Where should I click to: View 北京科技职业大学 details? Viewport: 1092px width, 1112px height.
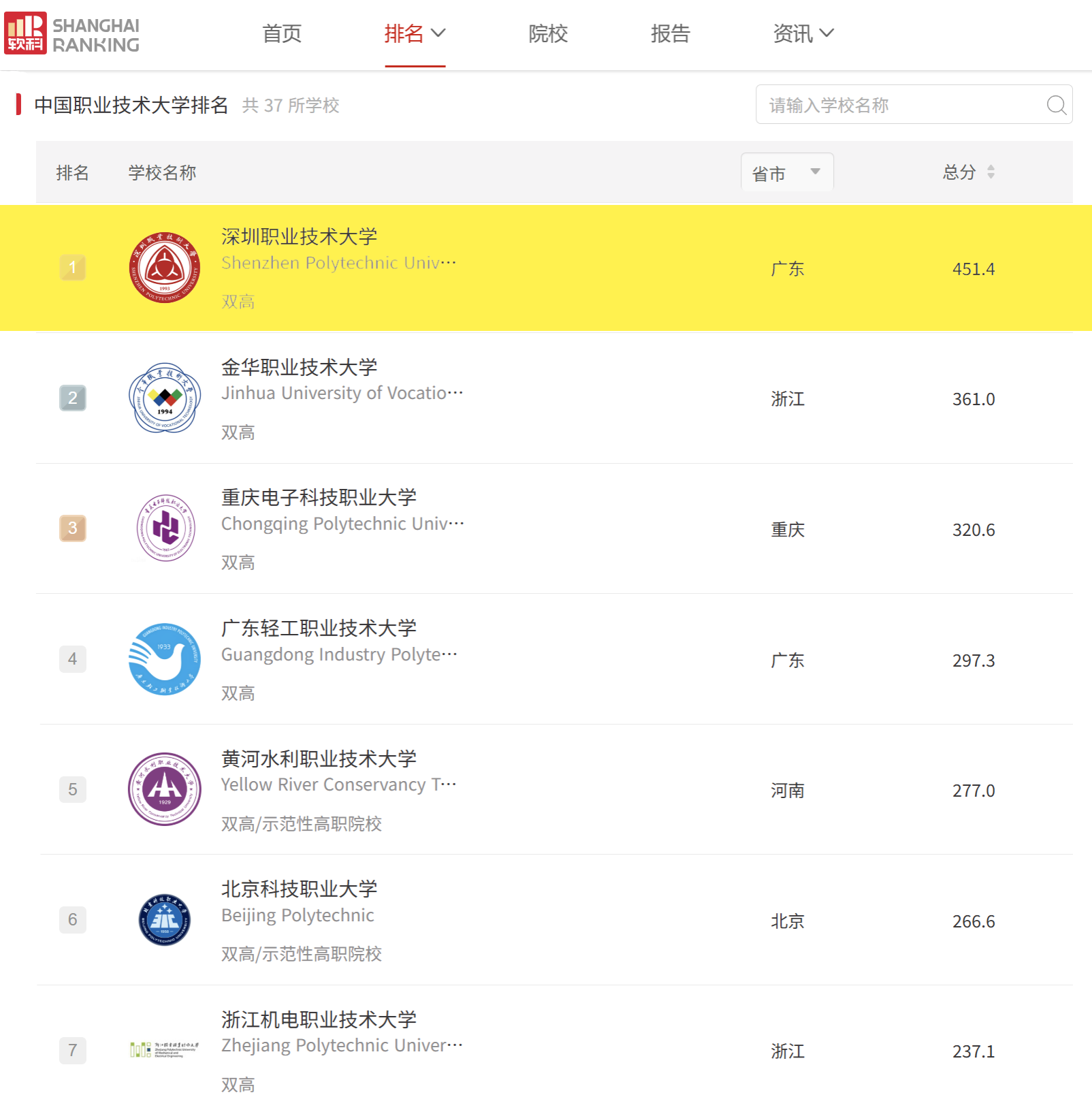tap(299, 889)
